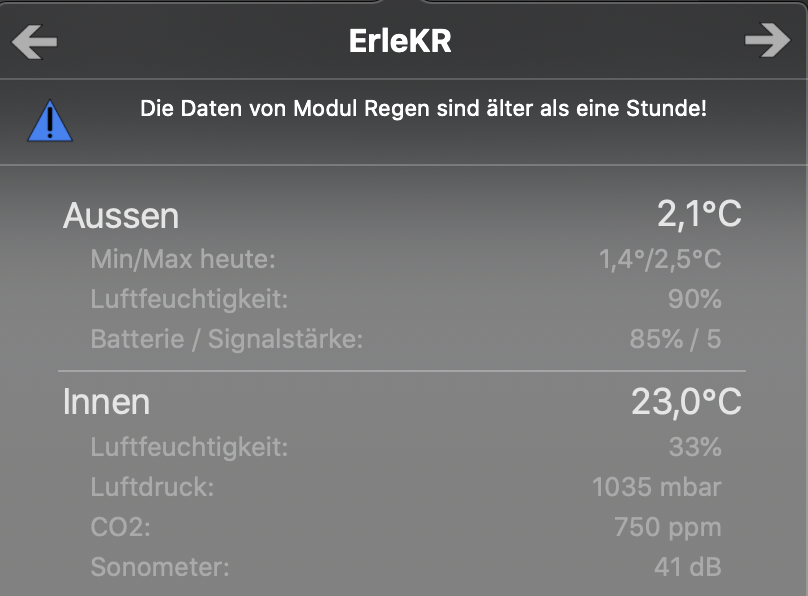The image size is (808, 596).
Task: Go to the previous station with left arrow
Action: click(x=35, y=41)
